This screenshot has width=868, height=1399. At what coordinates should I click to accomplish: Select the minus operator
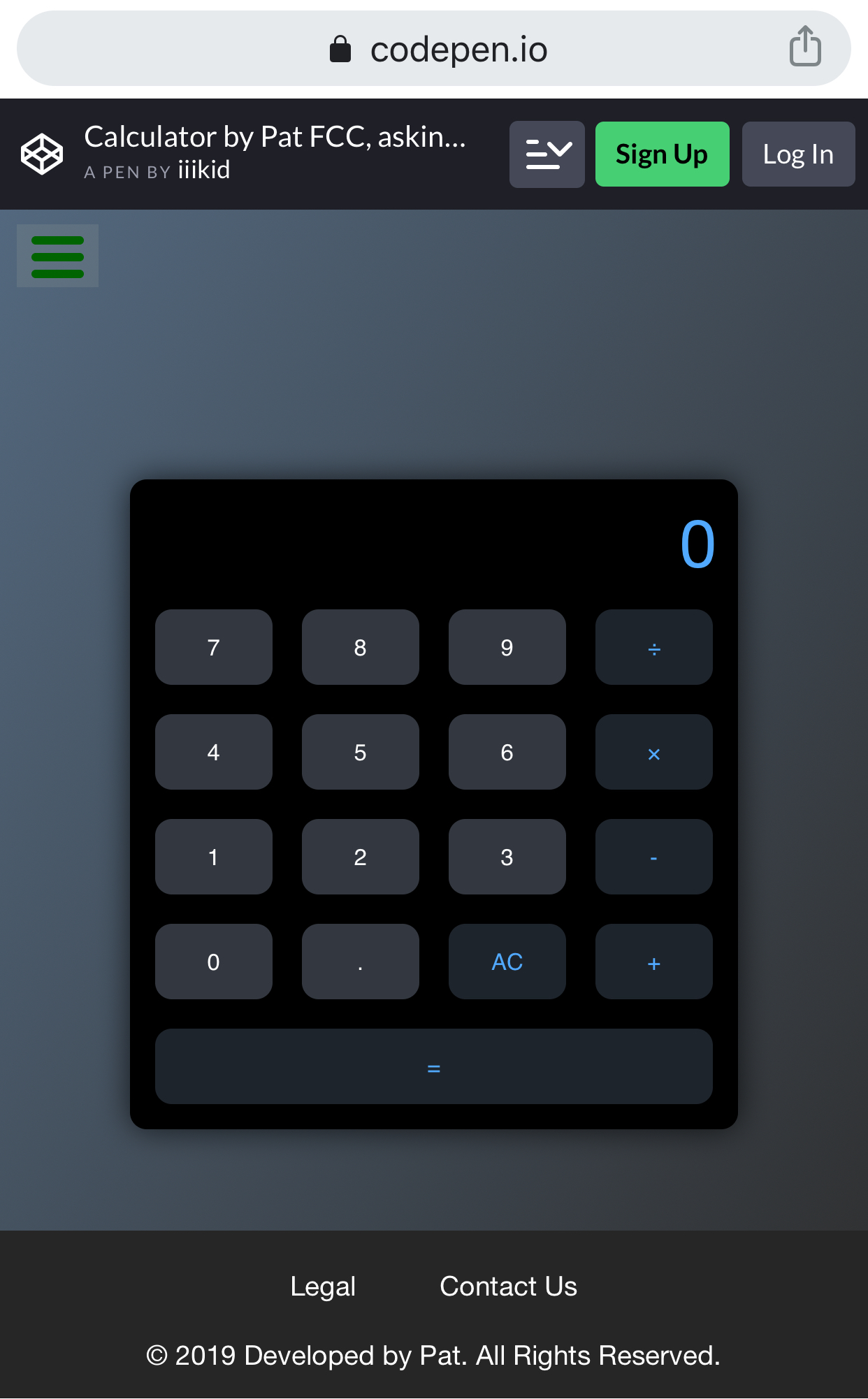click(654, 857)
